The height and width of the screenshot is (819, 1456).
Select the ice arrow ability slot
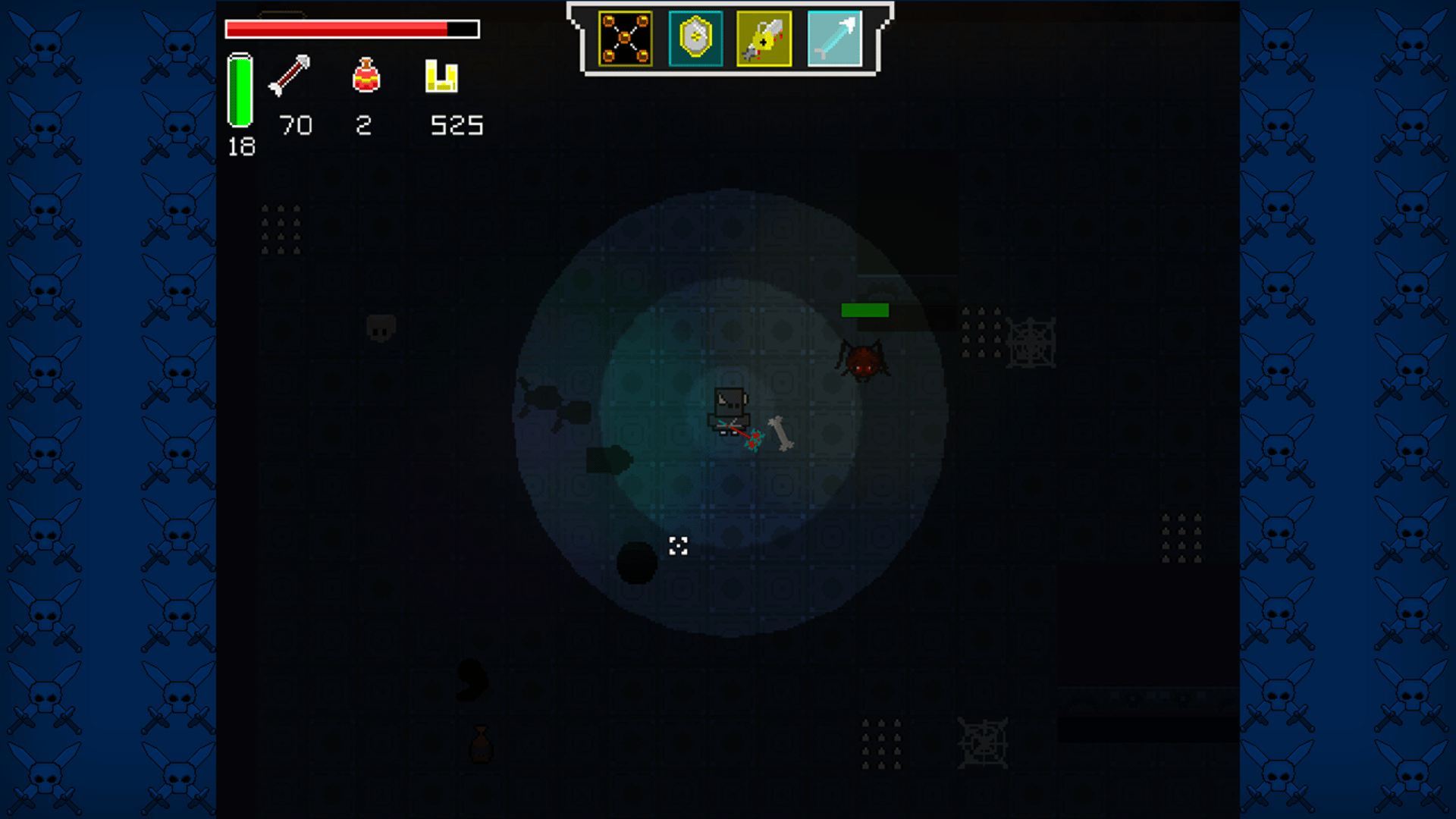[834, 39]
